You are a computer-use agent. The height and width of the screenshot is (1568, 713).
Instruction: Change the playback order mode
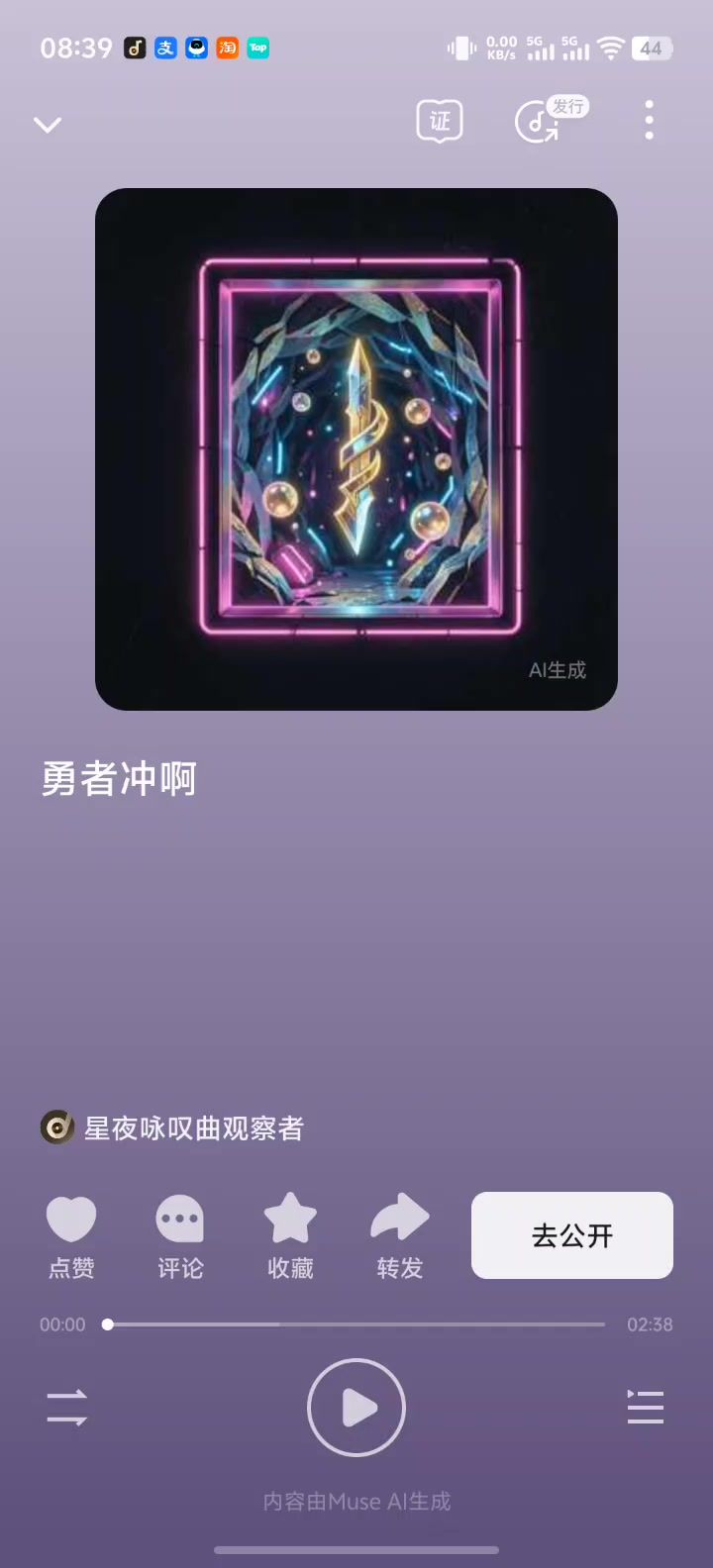point(67,1407)
